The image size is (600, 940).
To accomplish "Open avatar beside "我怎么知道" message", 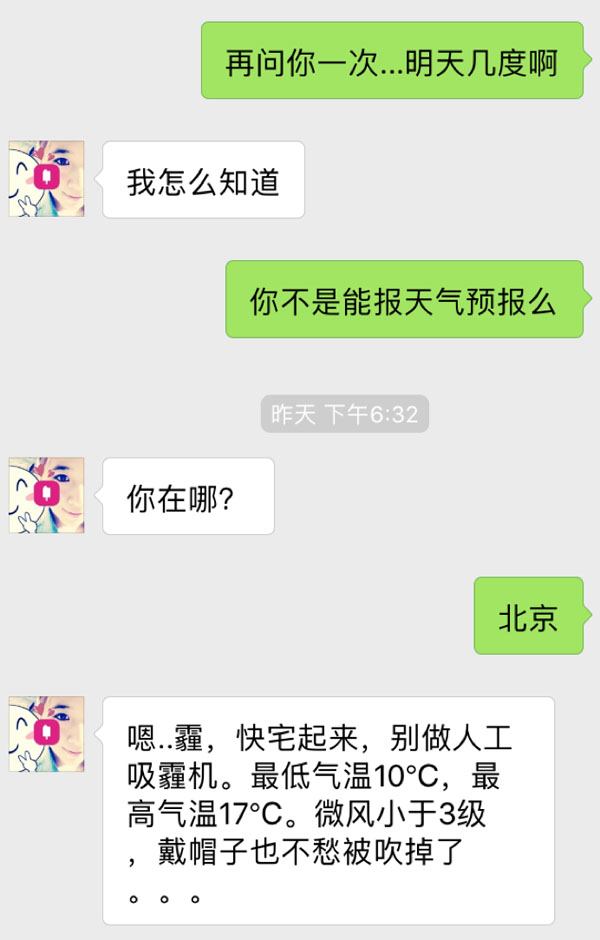I will click(46, 179).
